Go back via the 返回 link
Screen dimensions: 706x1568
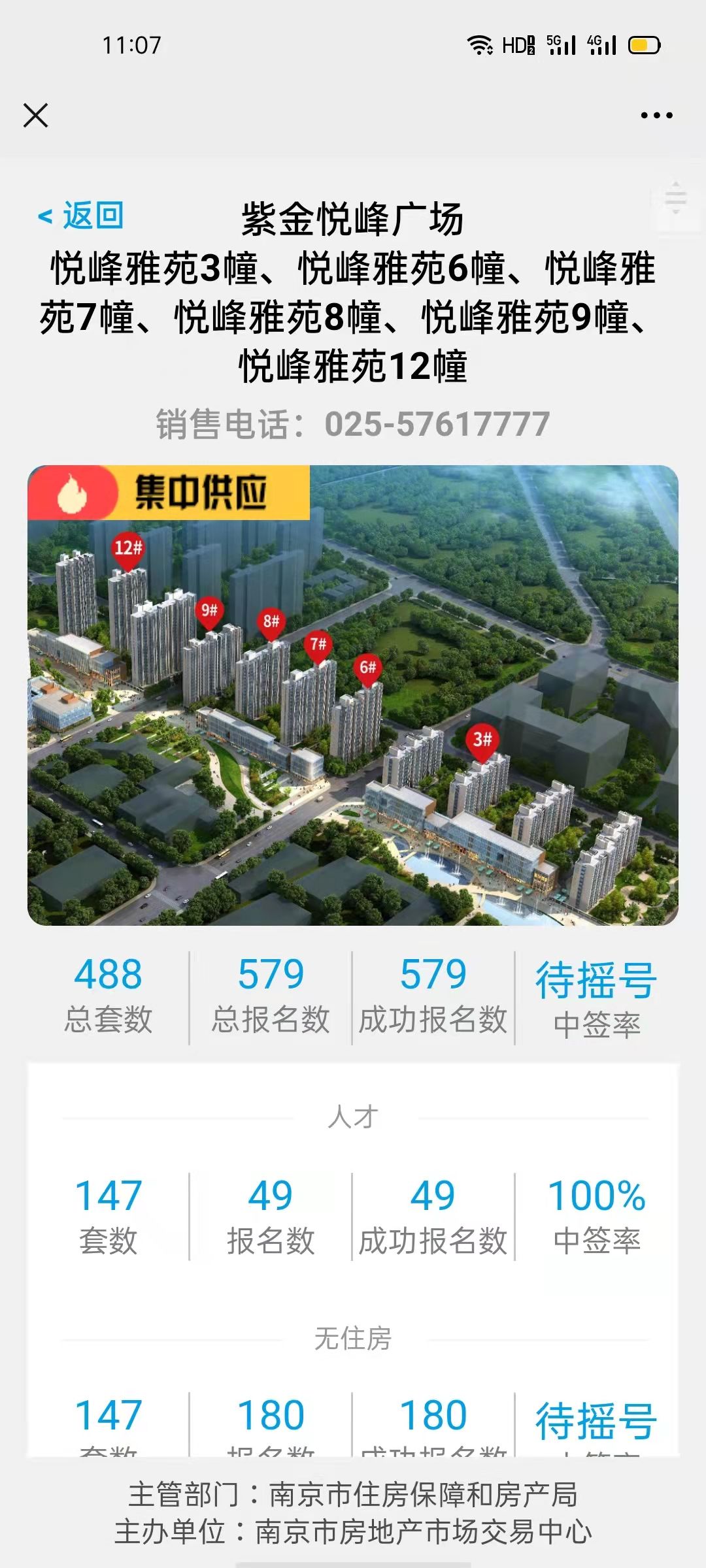(82, 216)
